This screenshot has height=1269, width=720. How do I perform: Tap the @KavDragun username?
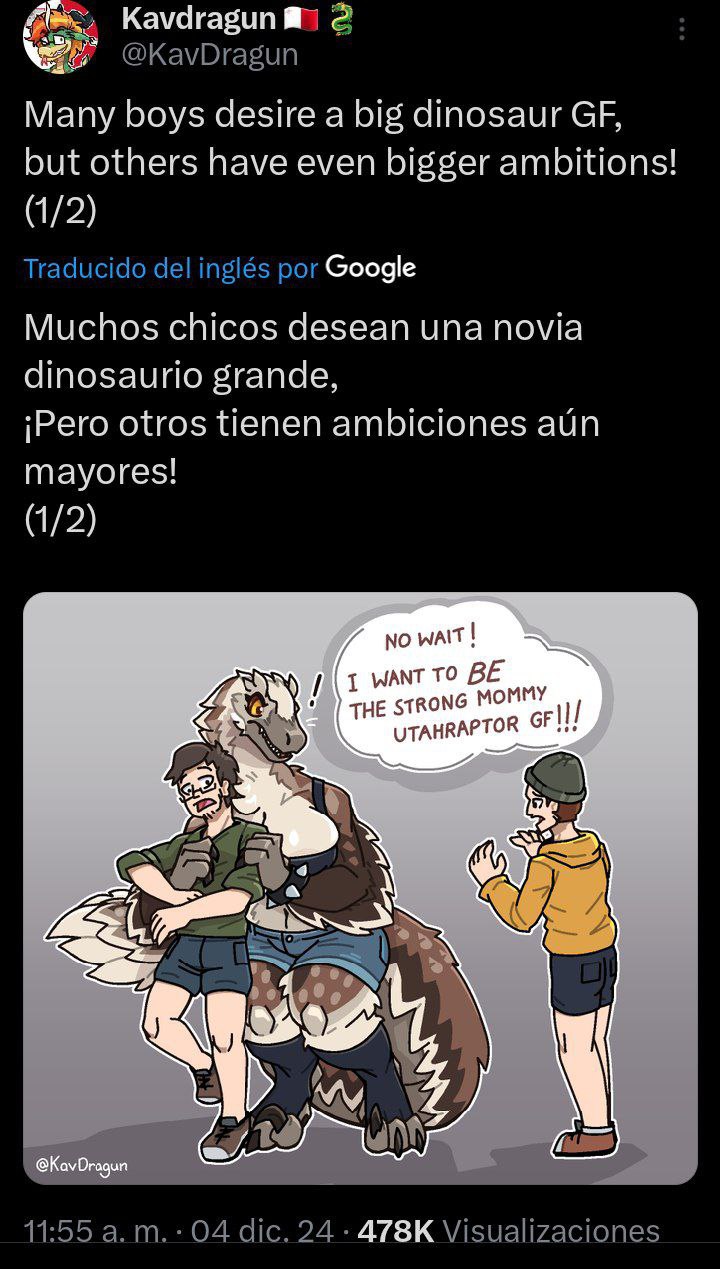(x=209, y=55)
